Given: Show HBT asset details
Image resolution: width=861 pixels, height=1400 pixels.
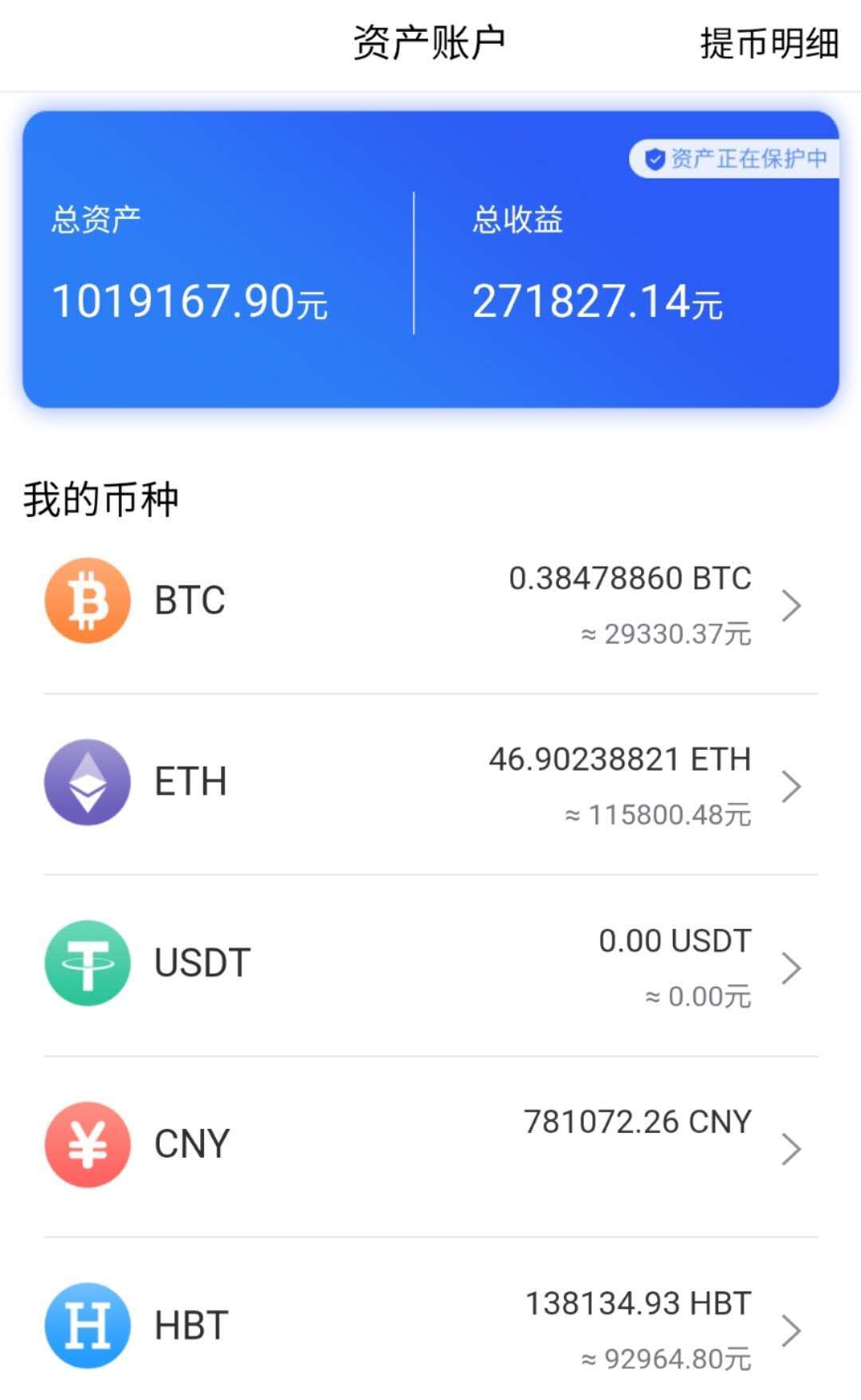Looking at the screenshot, I should (x=431, y=1327).
